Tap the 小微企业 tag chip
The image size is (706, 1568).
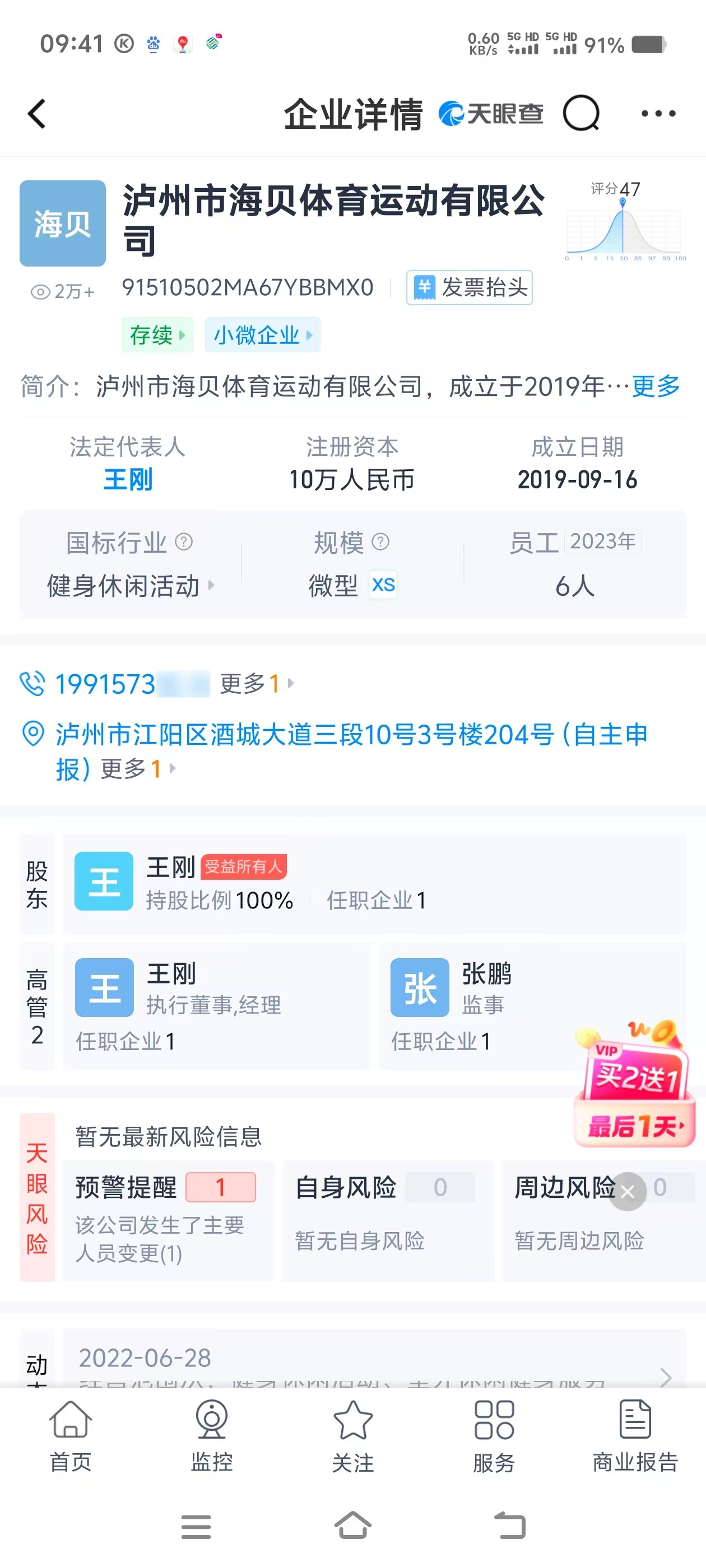pyautogui.click(x=262, y=335)
